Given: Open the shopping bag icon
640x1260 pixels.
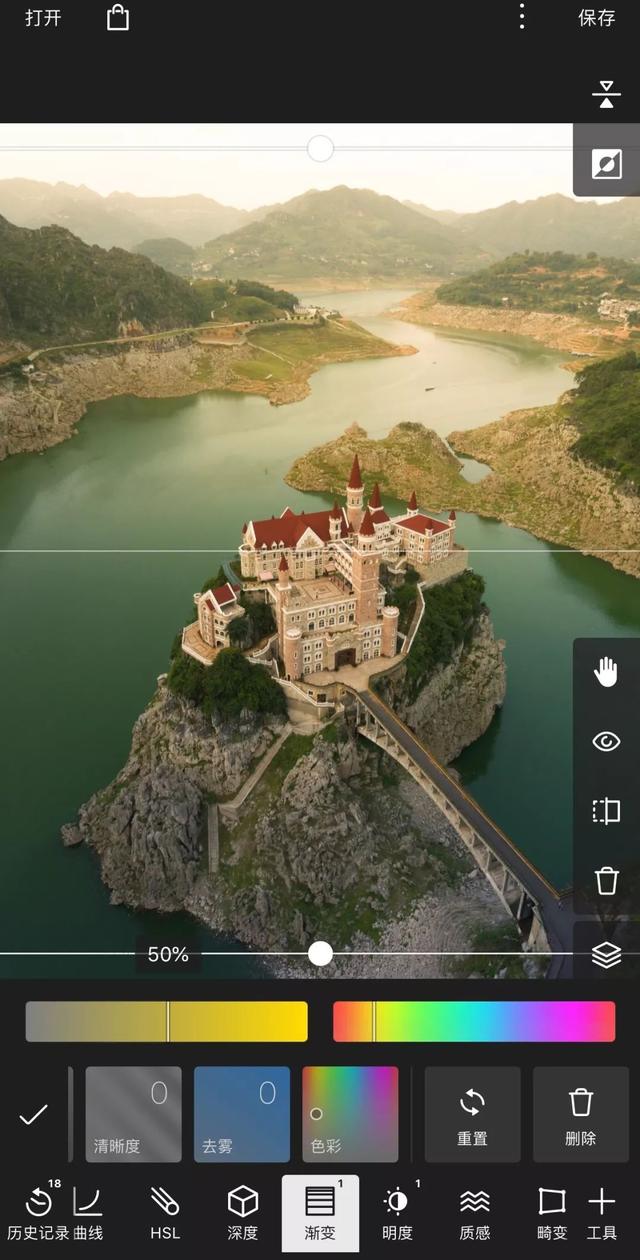Looking at the screenshot, I should tap(118, 18).
